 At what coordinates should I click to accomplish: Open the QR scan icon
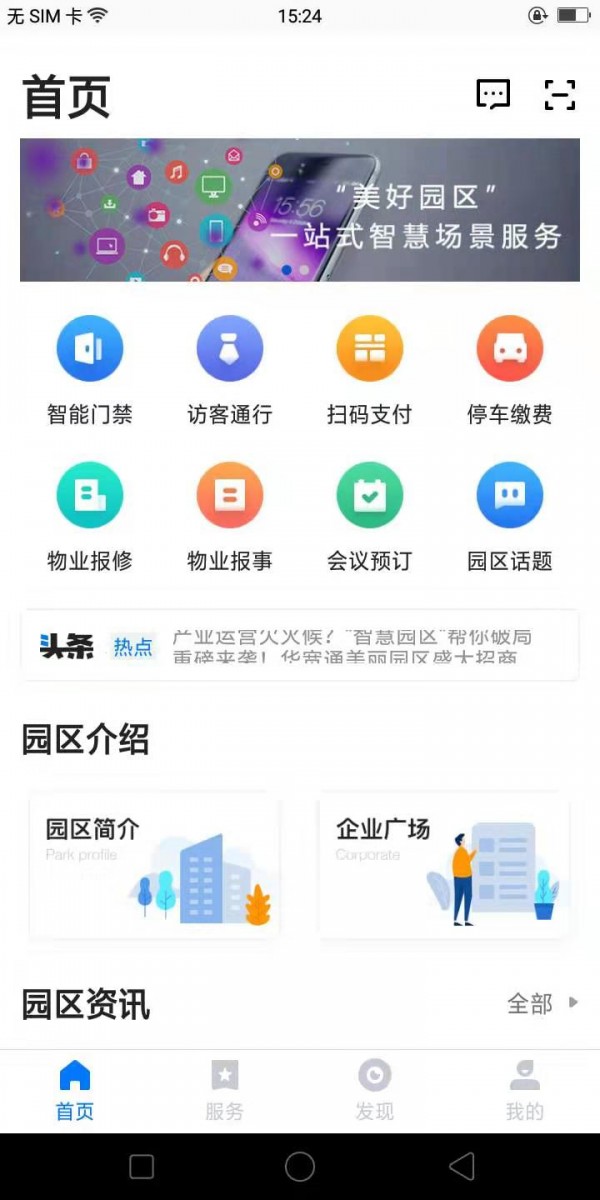click(x=560, y=95)
